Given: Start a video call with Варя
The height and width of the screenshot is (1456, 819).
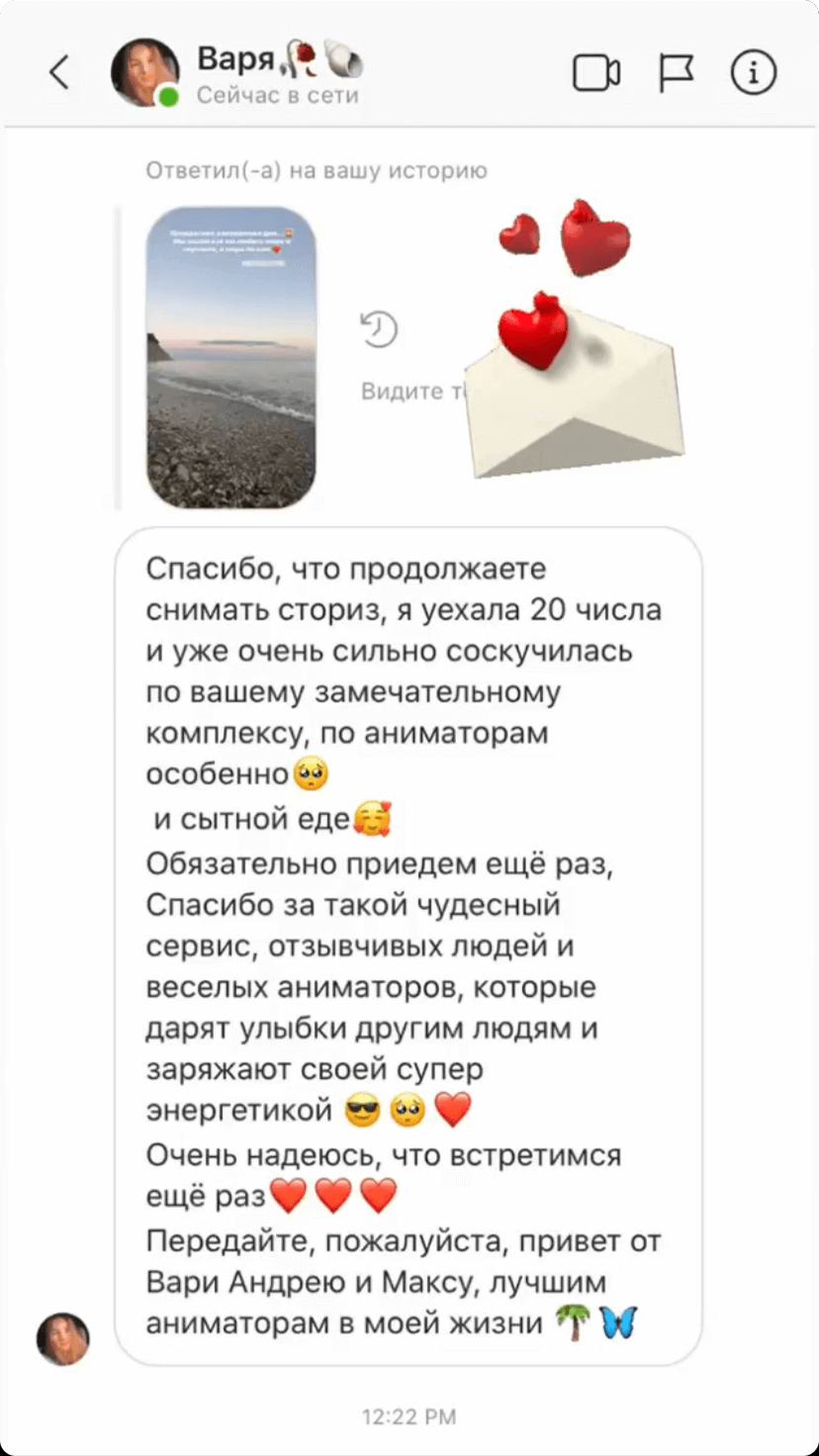Looking at the screenshot, I should (x=596, y=73).
